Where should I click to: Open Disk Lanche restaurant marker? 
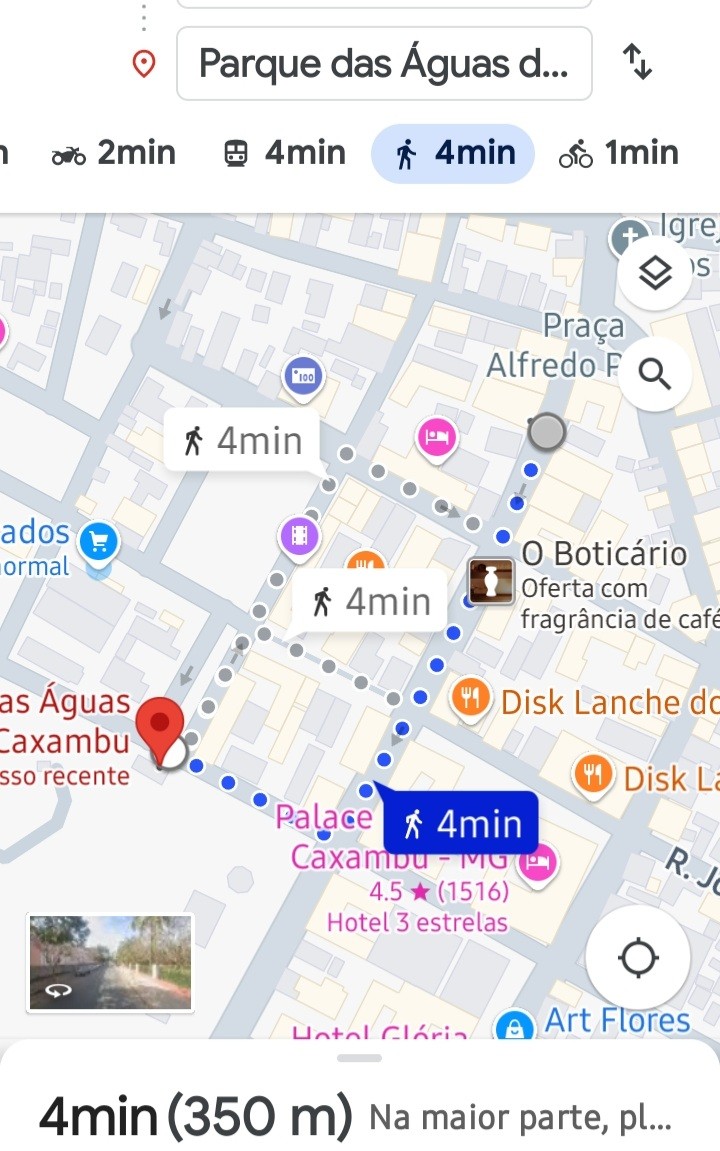[x=469, y=698]
